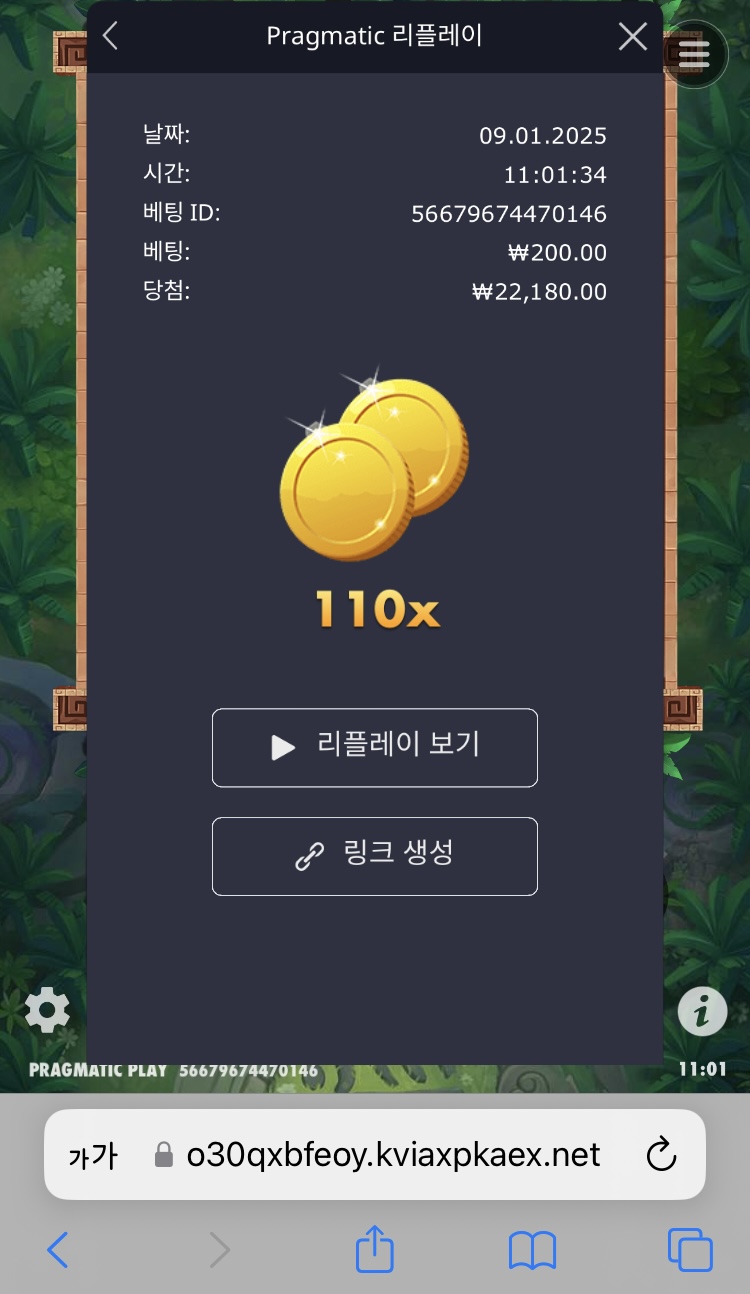Close the Pragmatic replay dialog
This screenshot has width=750, height=1294.
tap(632, 37)
